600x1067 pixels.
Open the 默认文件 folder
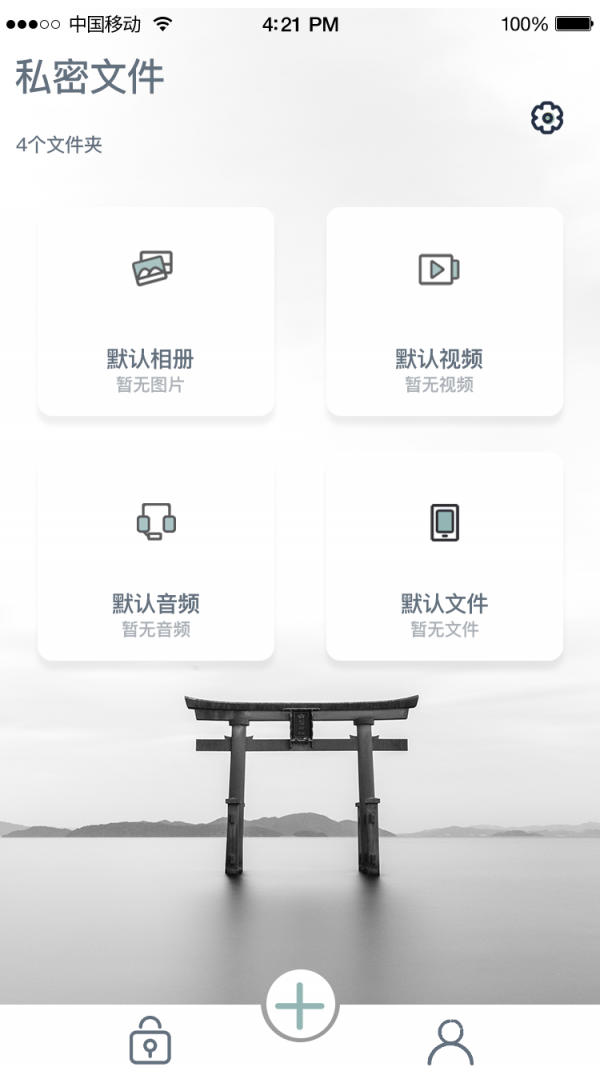[444, 556]
